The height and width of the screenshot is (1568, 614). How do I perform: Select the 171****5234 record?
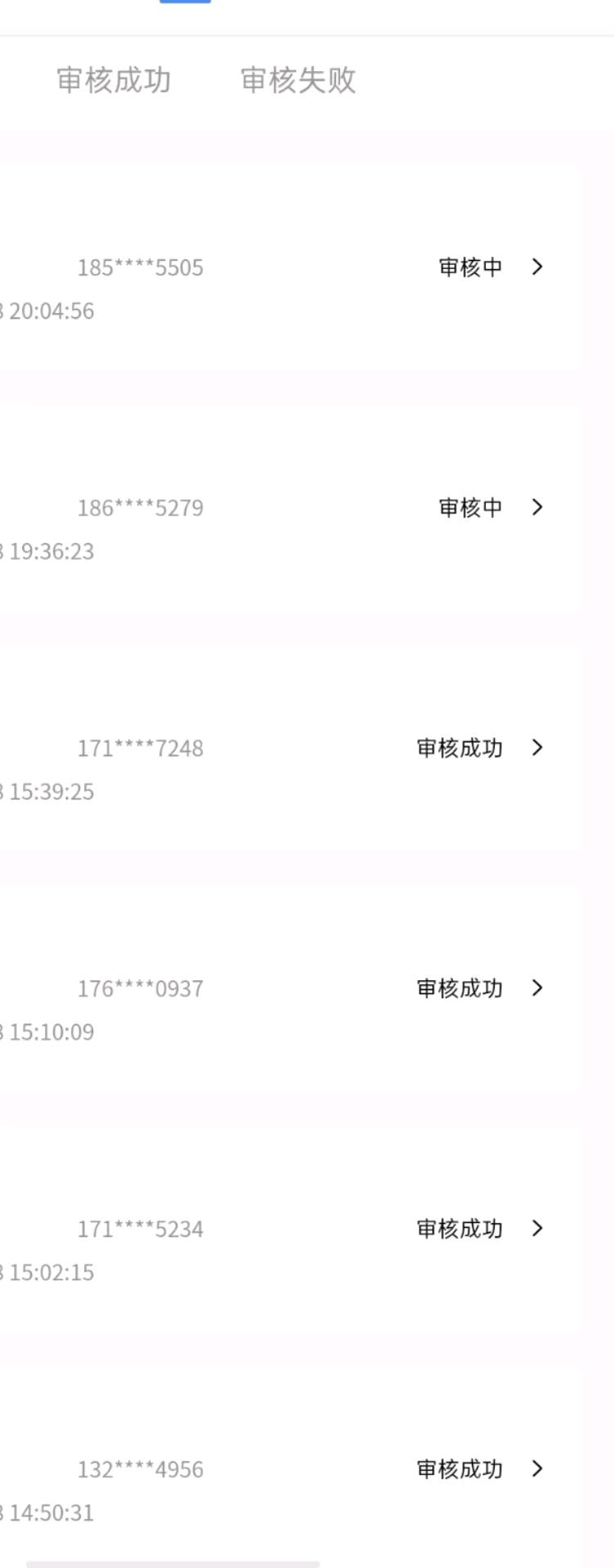pos(536,1228)
